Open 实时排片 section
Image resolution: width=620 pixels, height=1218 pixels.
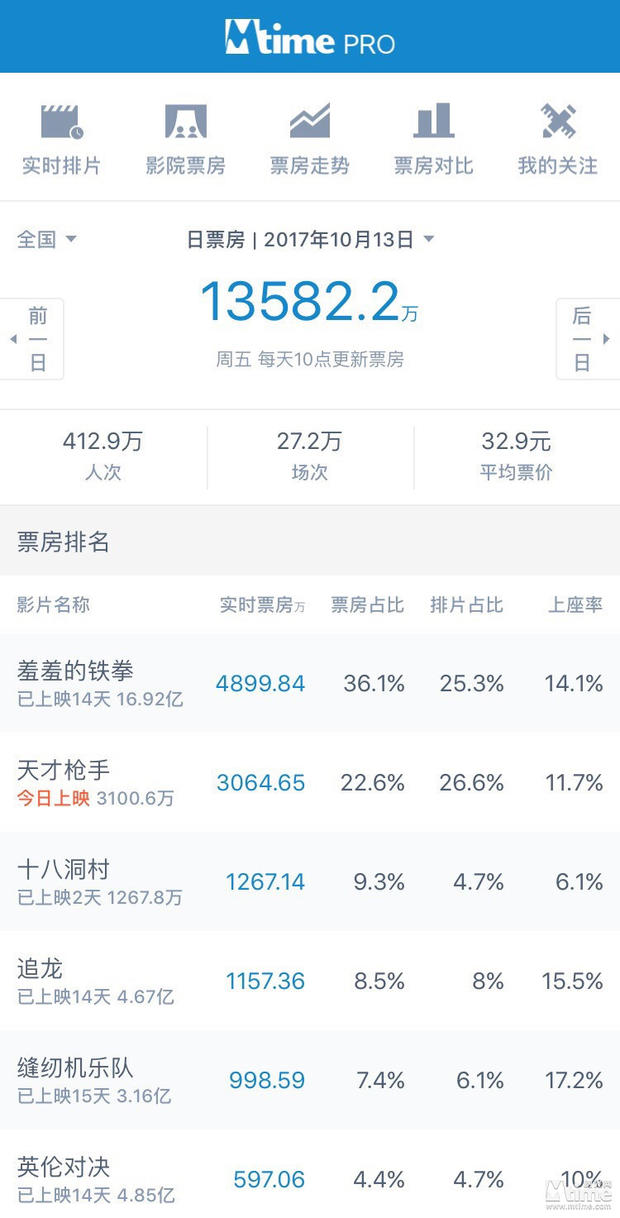(62, 140)
